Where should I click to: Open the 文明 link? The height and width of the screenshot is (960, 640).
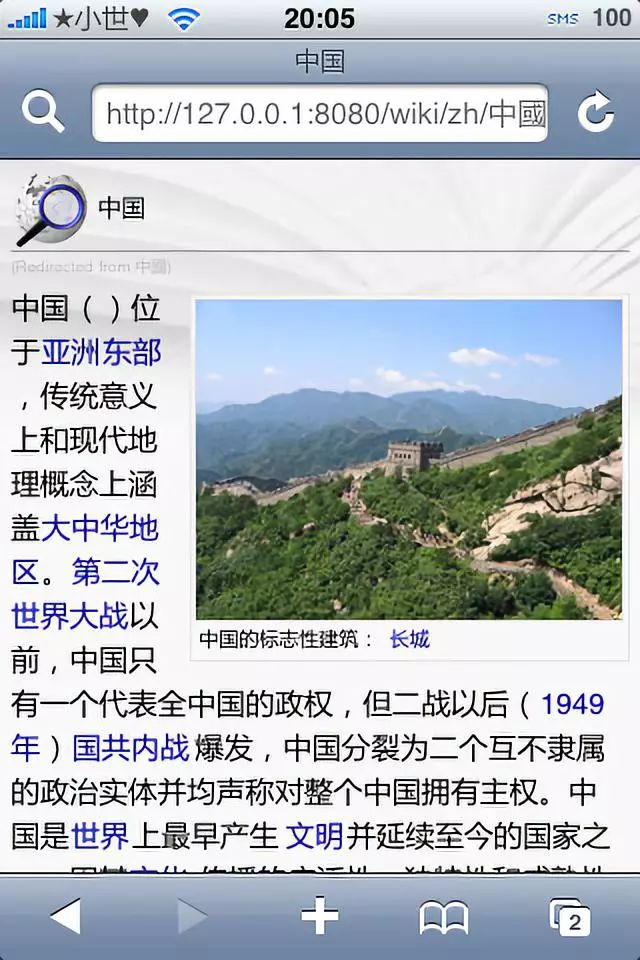tap(314, 834)
